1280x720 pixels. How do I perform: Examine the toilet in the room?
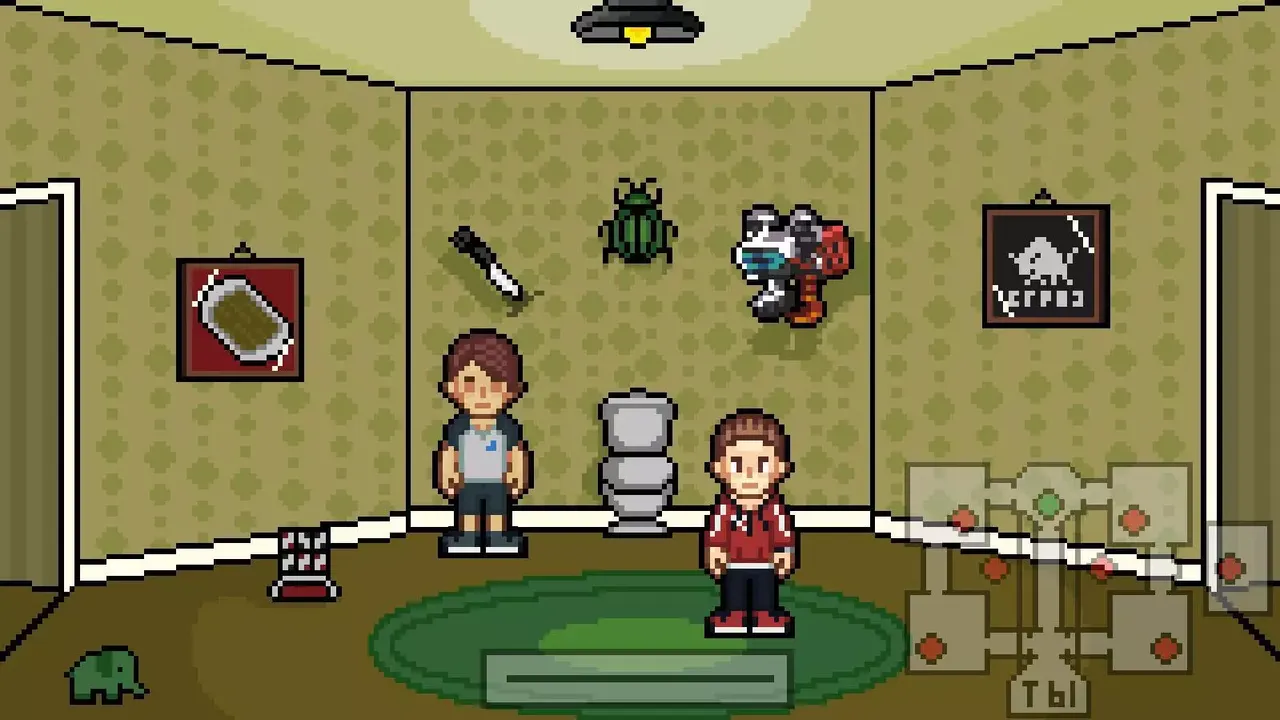tap(637, 460)
